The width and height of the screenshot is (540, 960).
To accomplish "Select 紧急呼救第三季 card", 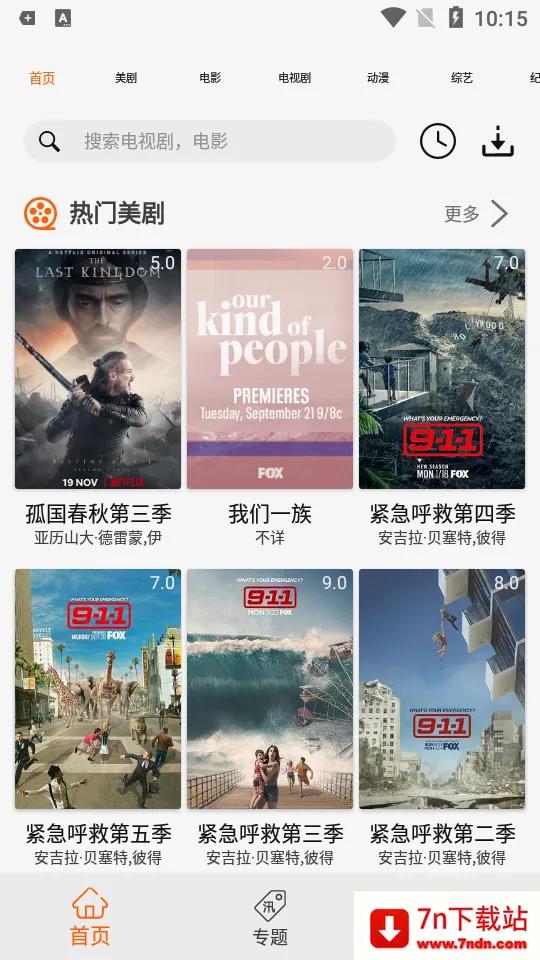I will (270, 689).
